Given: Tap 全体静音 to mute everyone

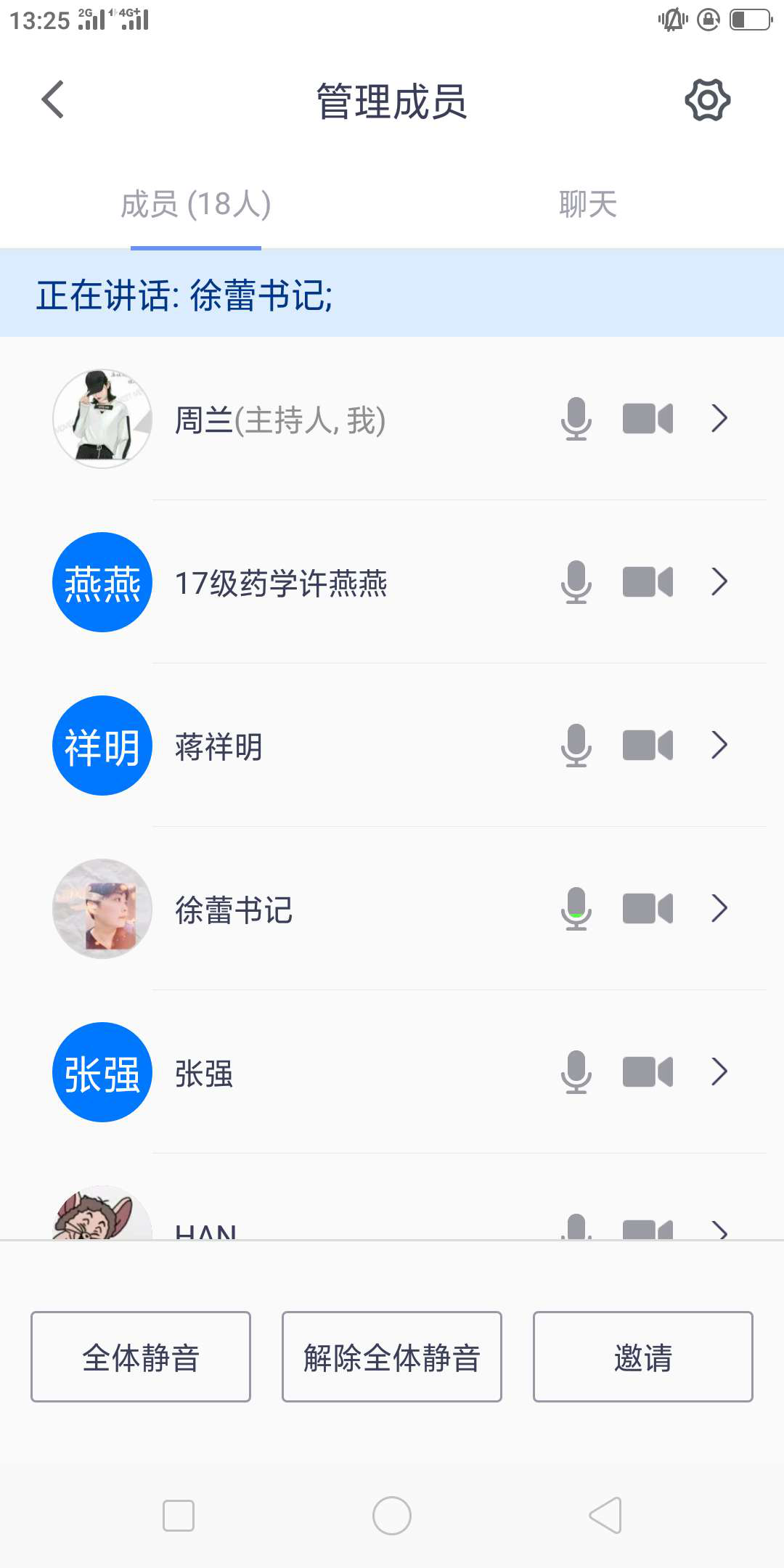Looking at the screenshot, I should pyautogui.click(x=141, y=1357).
